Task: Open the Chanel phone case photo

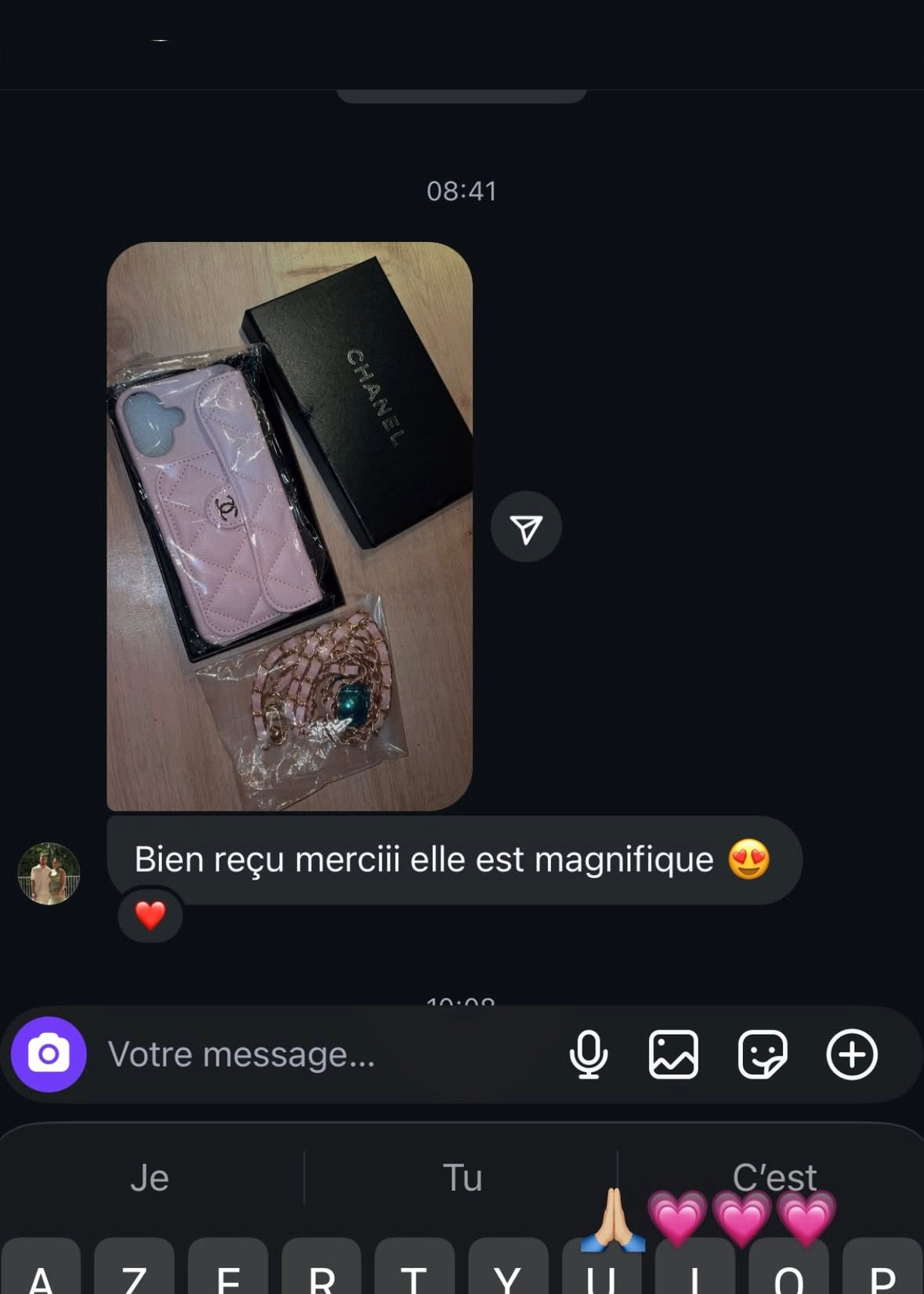Action: pos(289,525)
